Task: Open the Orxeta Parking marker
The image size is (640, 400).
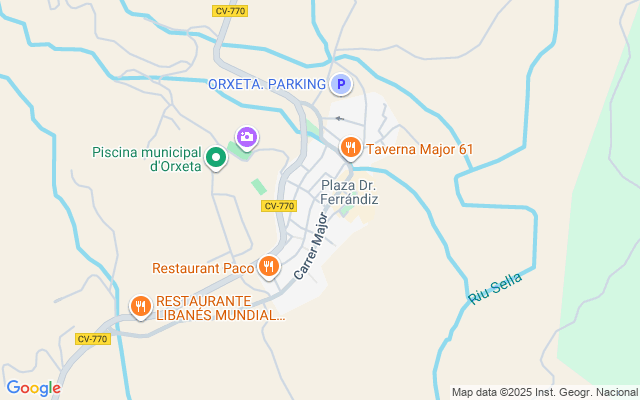Action: point(341,86)
